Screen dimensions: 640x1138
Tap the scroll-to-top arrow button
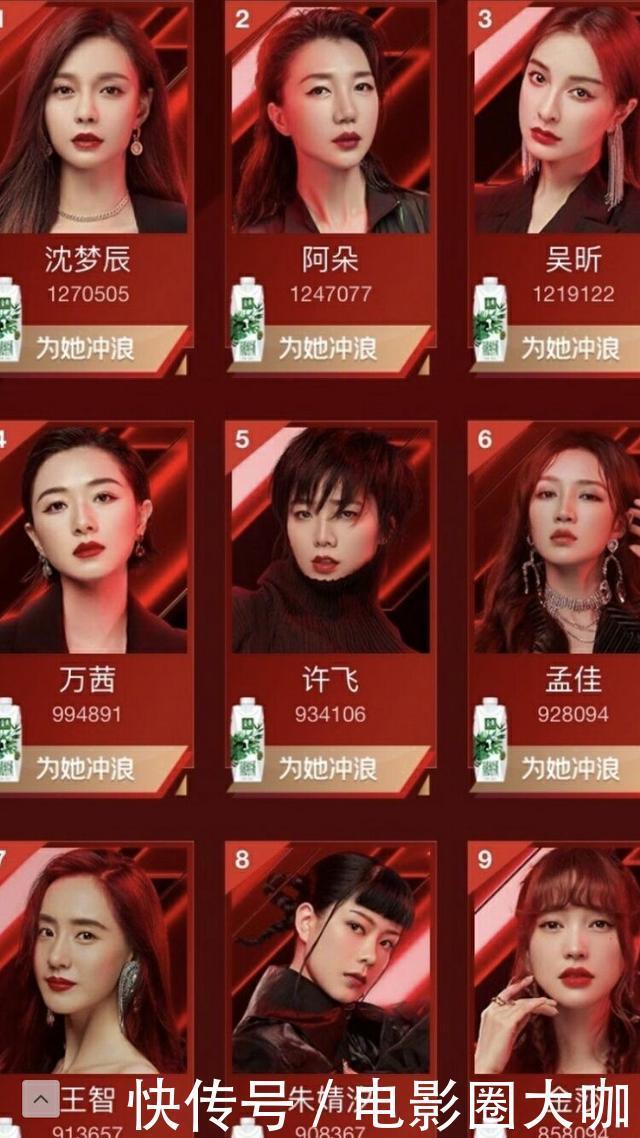point(40,1100)
